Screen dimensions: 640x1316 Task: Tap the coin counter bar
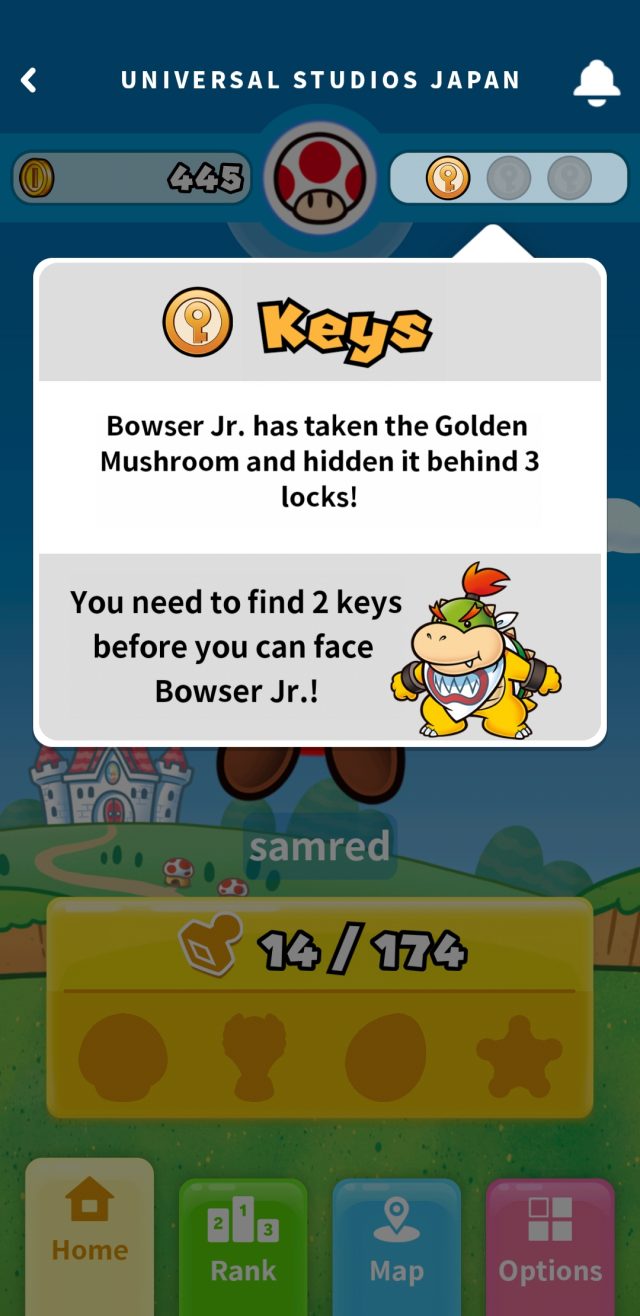tap(131, 179)
